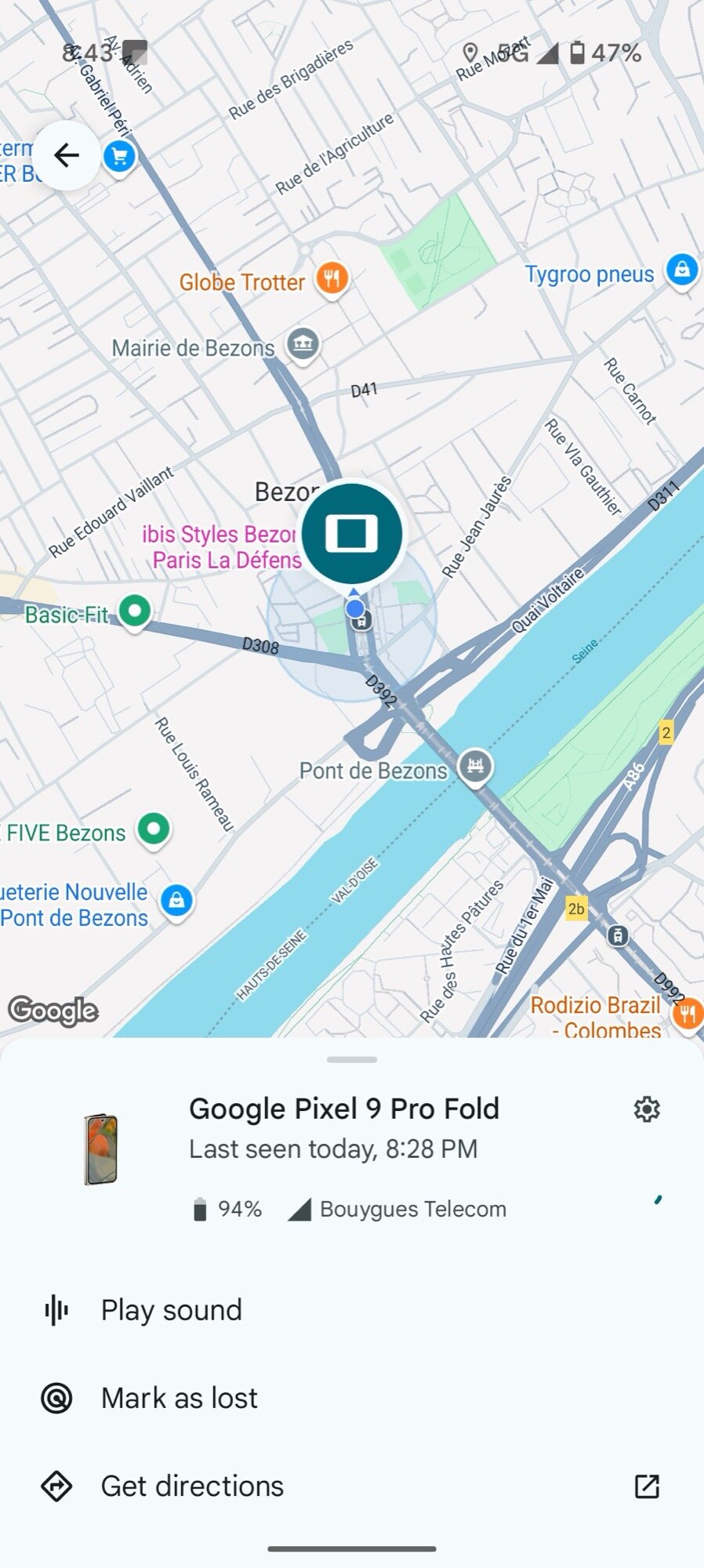Select the Tygroo pneus map pin

(681, 270)
